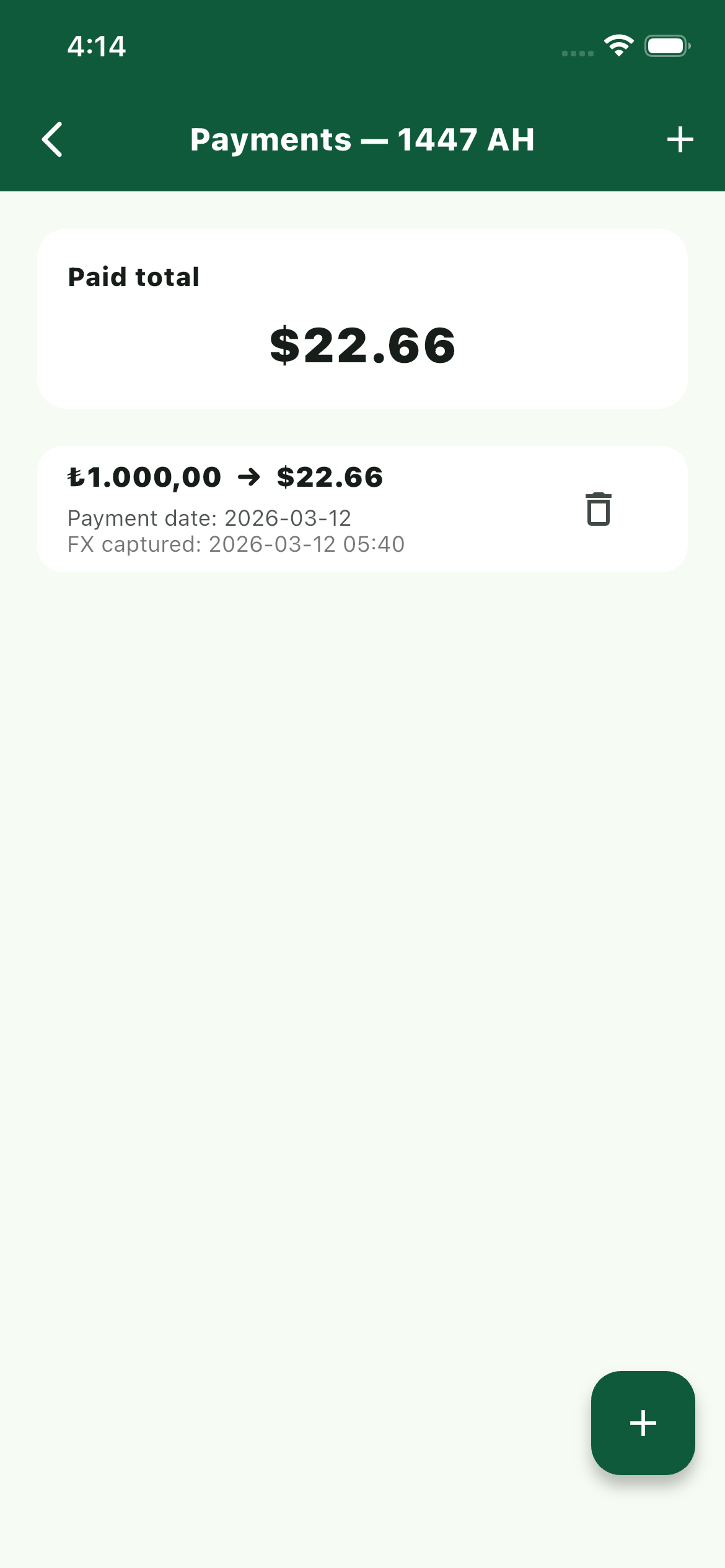Tap the plus icon in the header
Screen dimensions: 725x1568
(680, 140)
